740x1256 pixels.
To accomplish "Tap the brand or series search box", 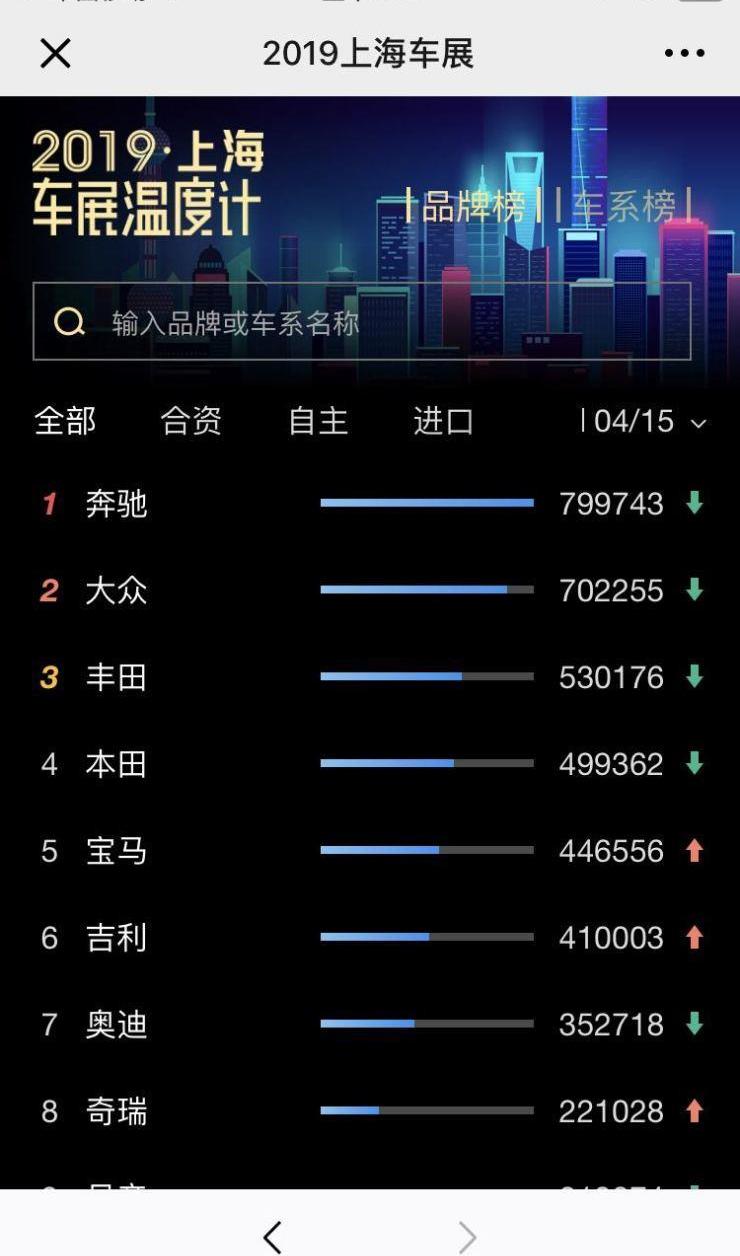I will (362, 322).
